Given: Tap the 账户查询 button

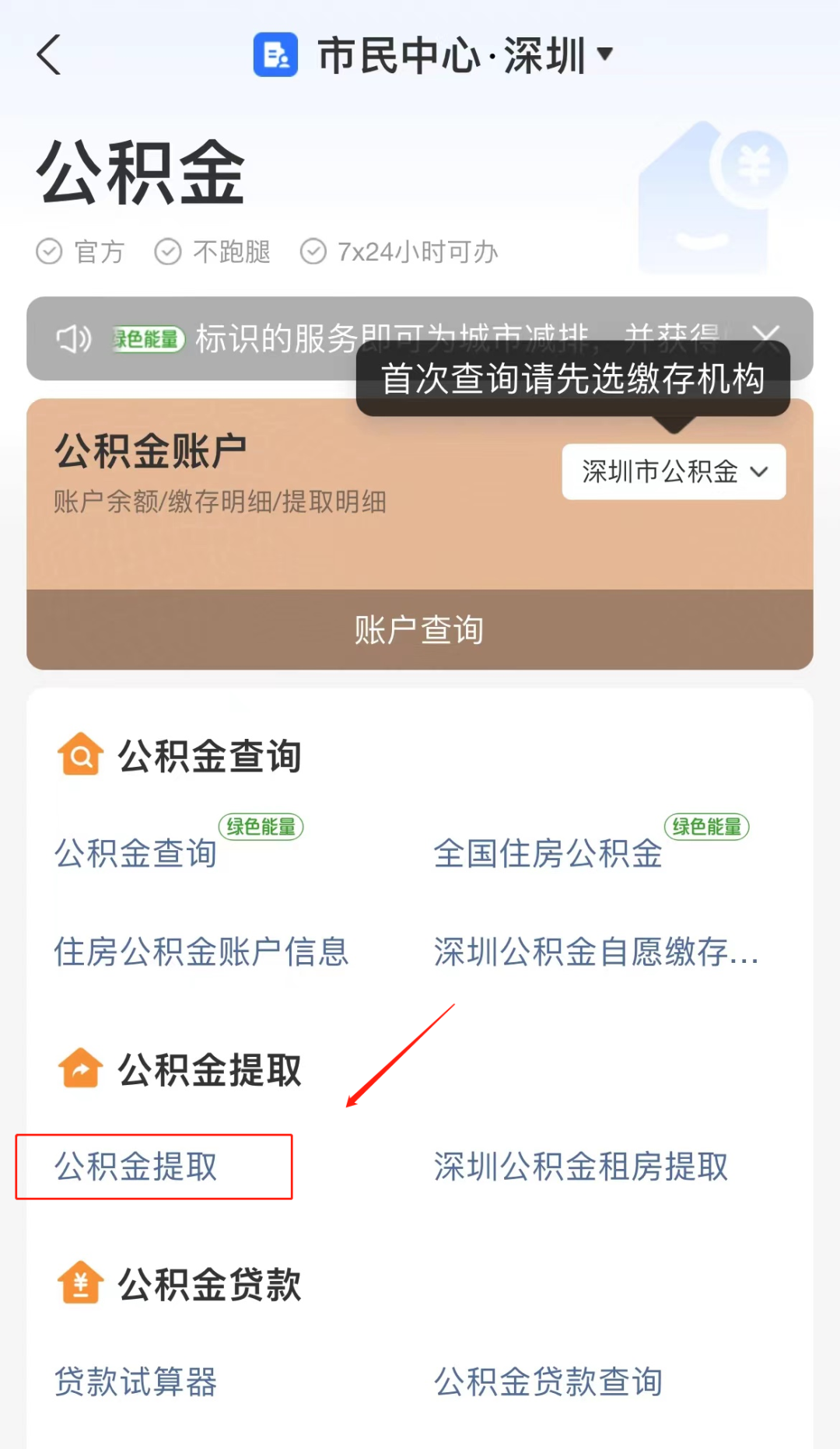Looking at the screenshot, I should tap(420, 630).
